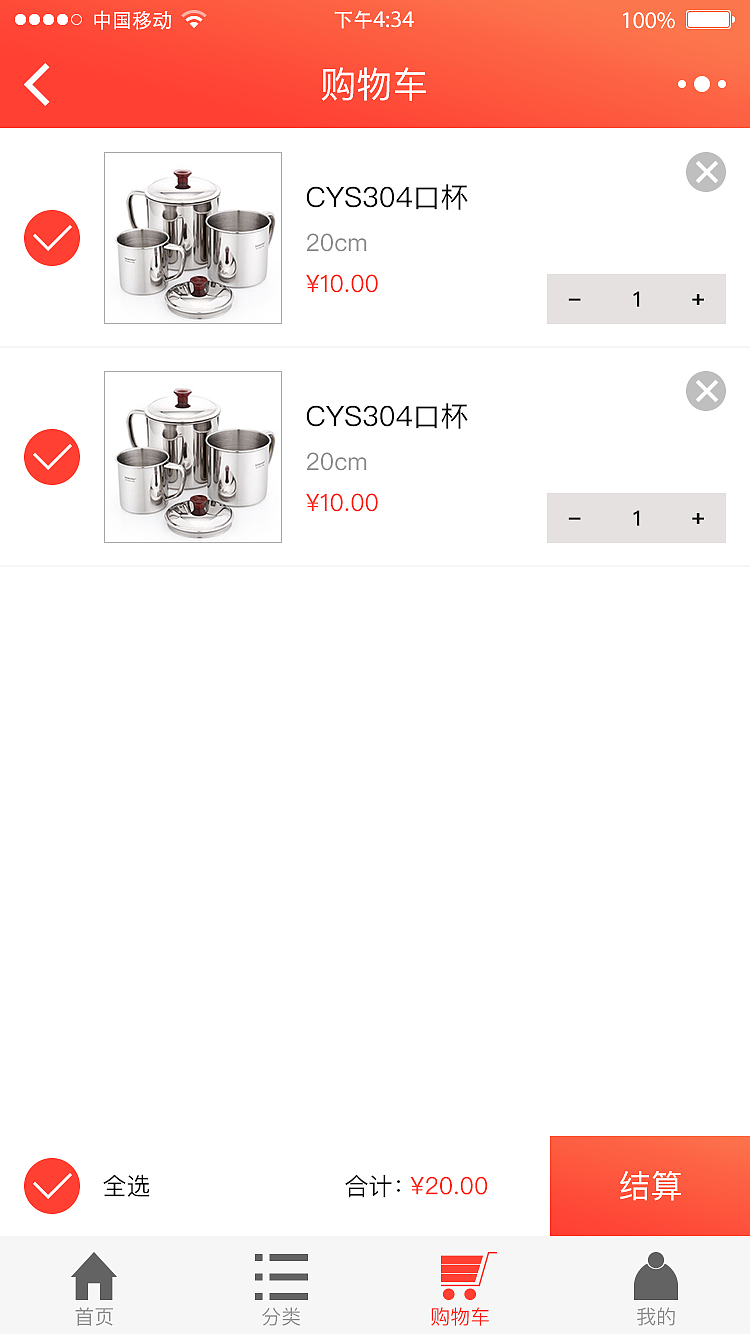Decrease quantity of the second item
This screenshot has height=1334, width=750.
coord(575,518)
